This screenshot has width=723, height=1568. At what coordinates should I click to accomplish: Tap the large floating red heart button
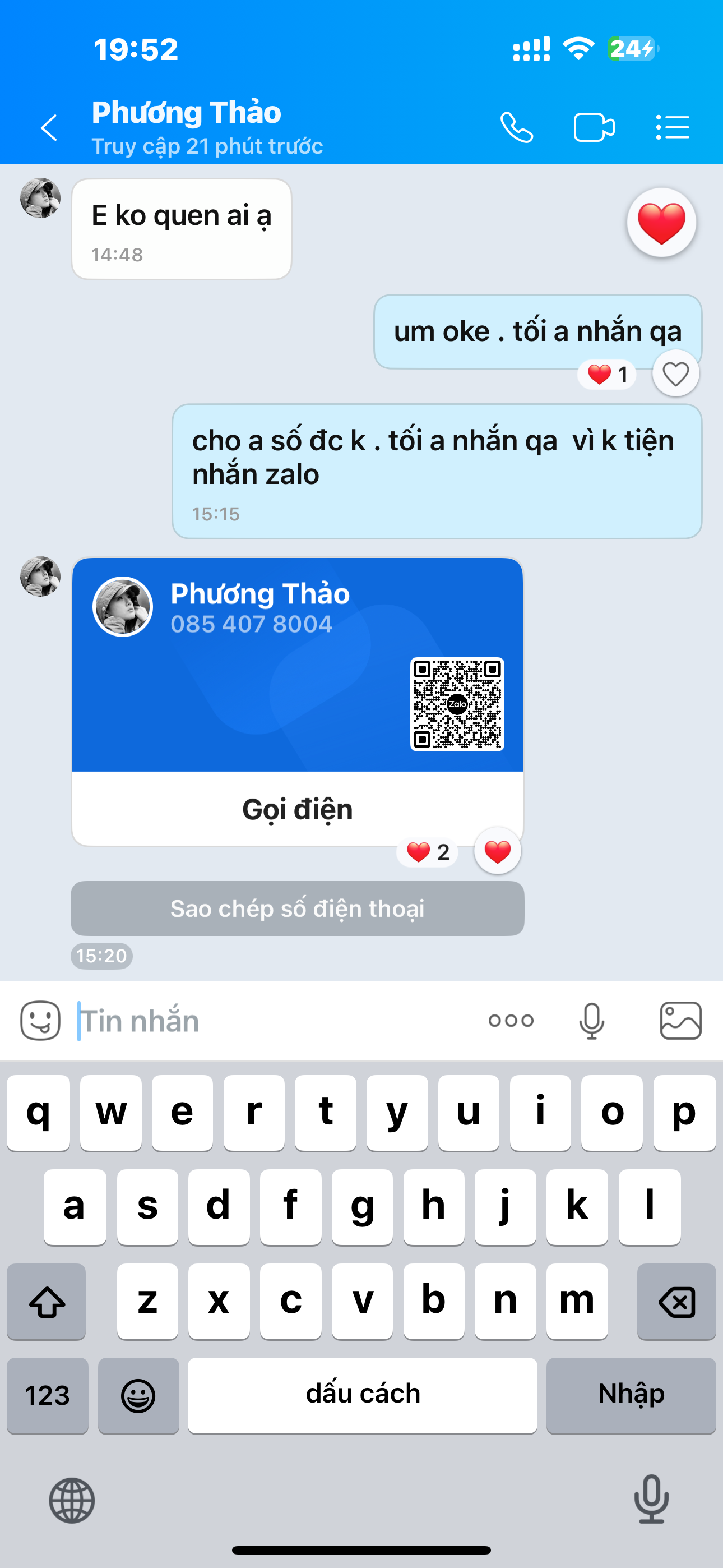point(661,223)
